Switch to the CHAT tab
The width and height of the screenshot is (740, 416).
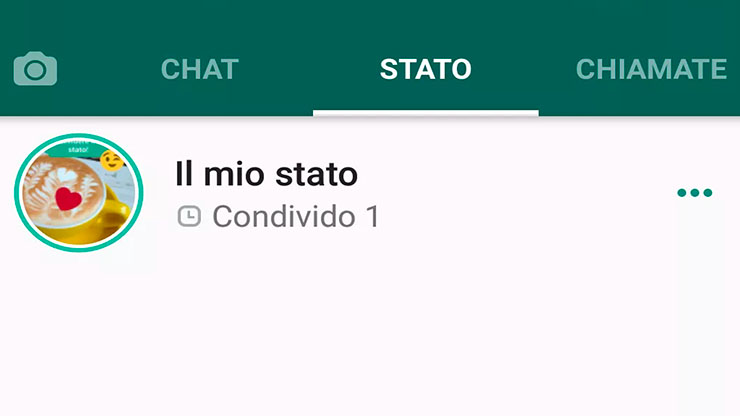(200, 69)
